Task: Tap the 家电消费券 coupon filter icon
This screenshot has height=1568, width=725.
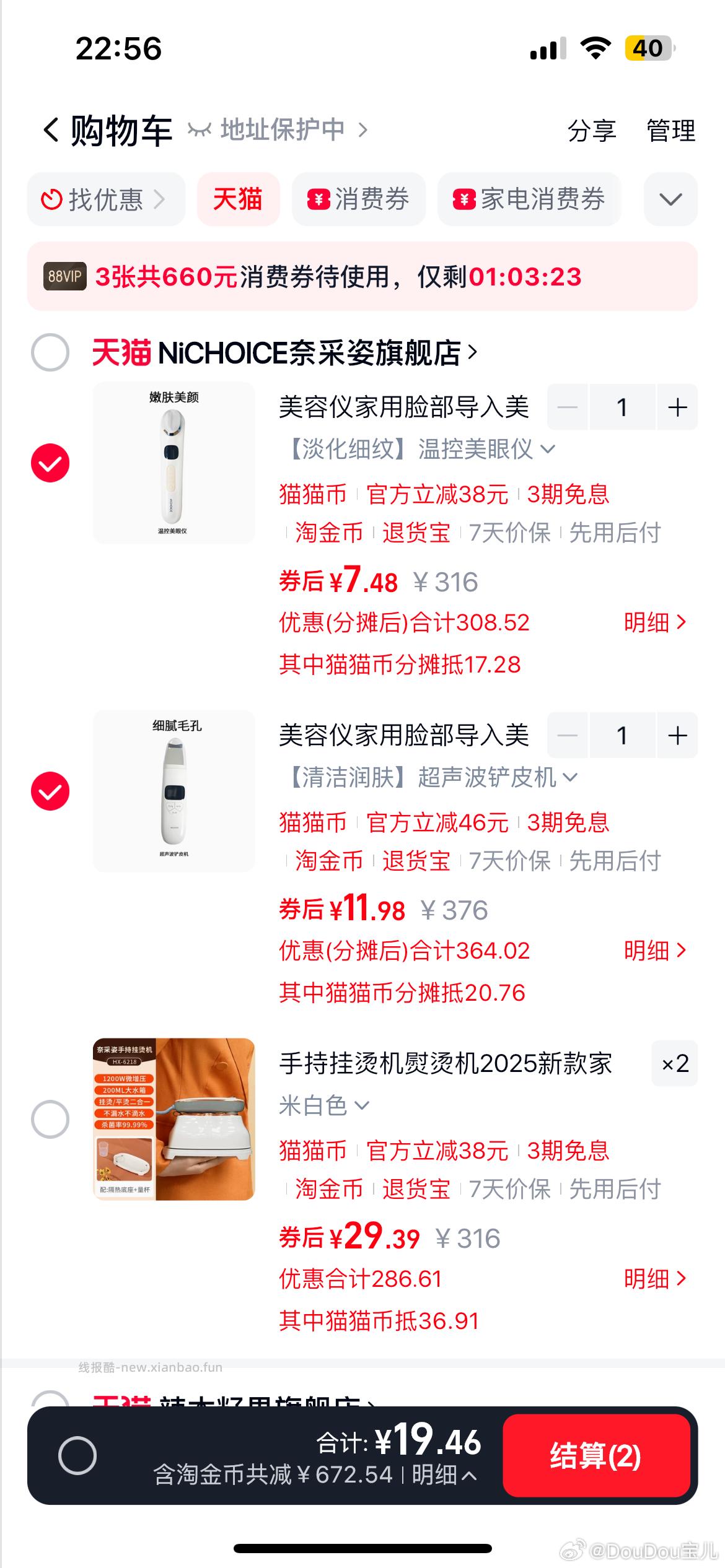Action: [x=465, y=199]
